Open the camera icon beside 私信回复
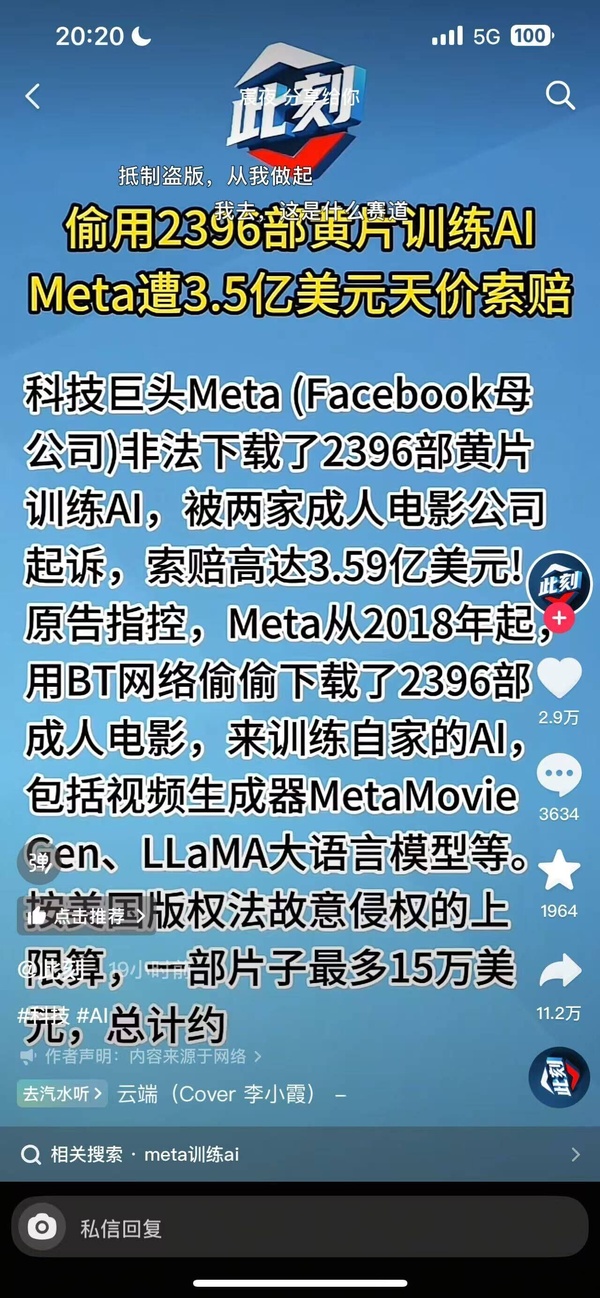 [42, 1228]
